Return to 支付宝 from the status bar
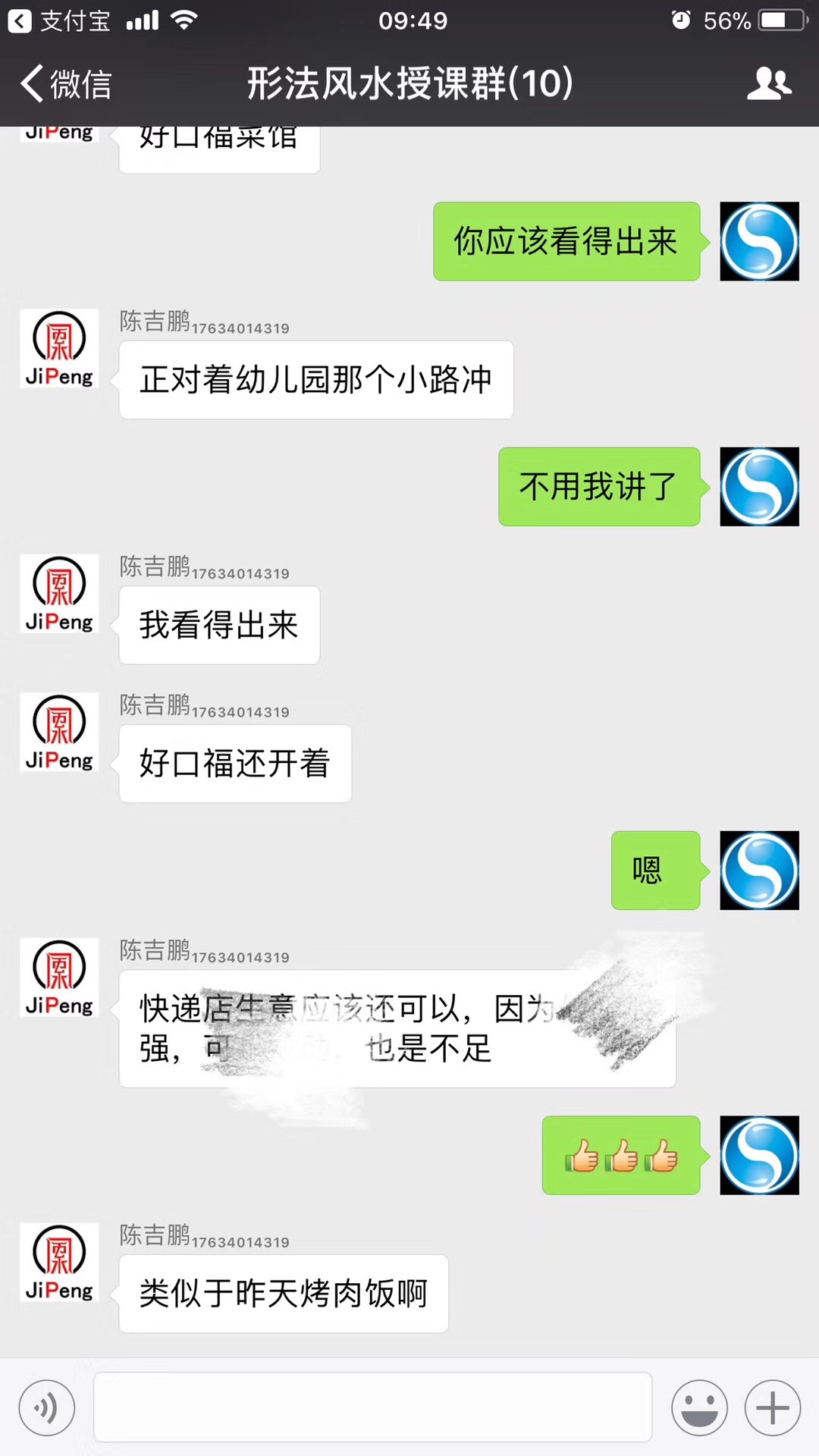 [59, 20]
